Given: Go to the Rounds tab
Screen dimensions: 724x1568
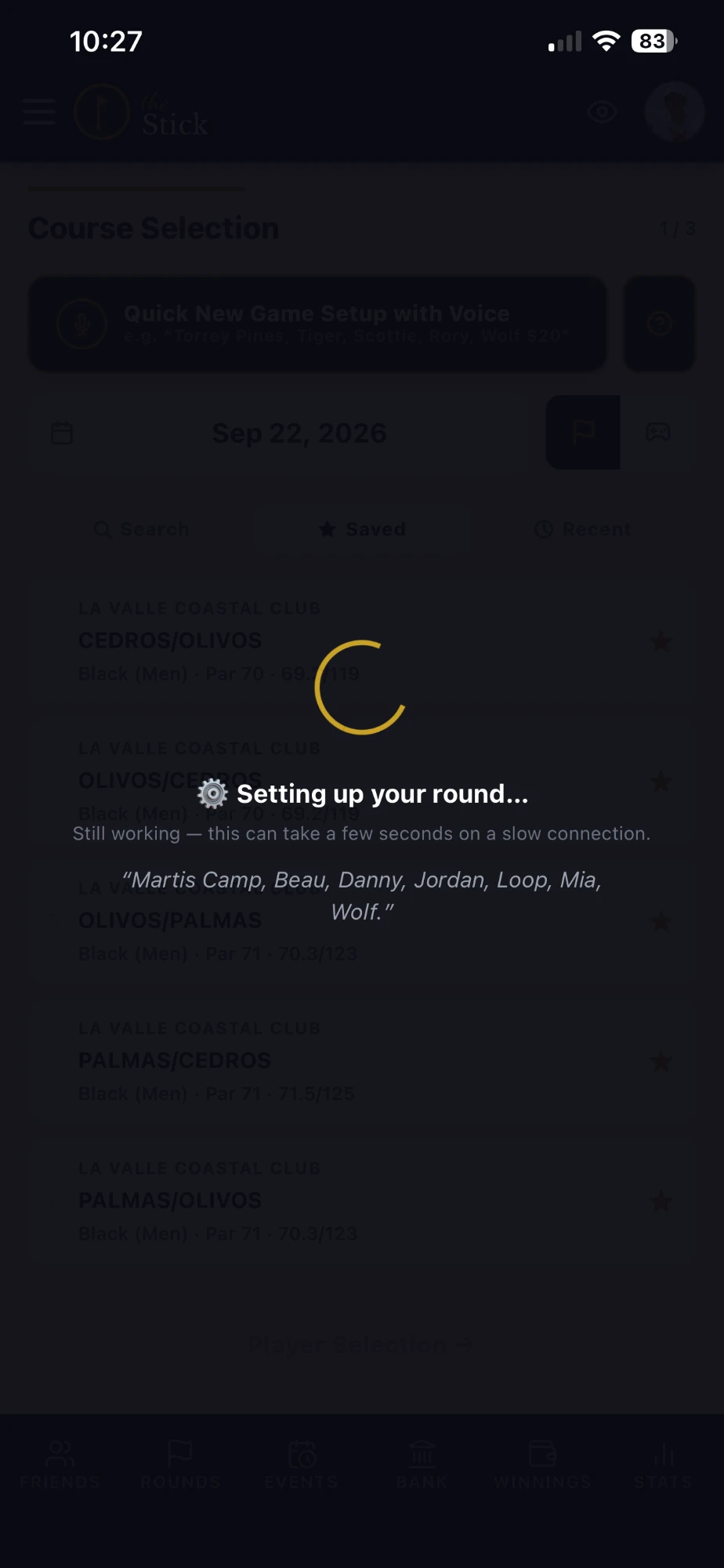Looking at the screenshot, I should (180, 1465).
